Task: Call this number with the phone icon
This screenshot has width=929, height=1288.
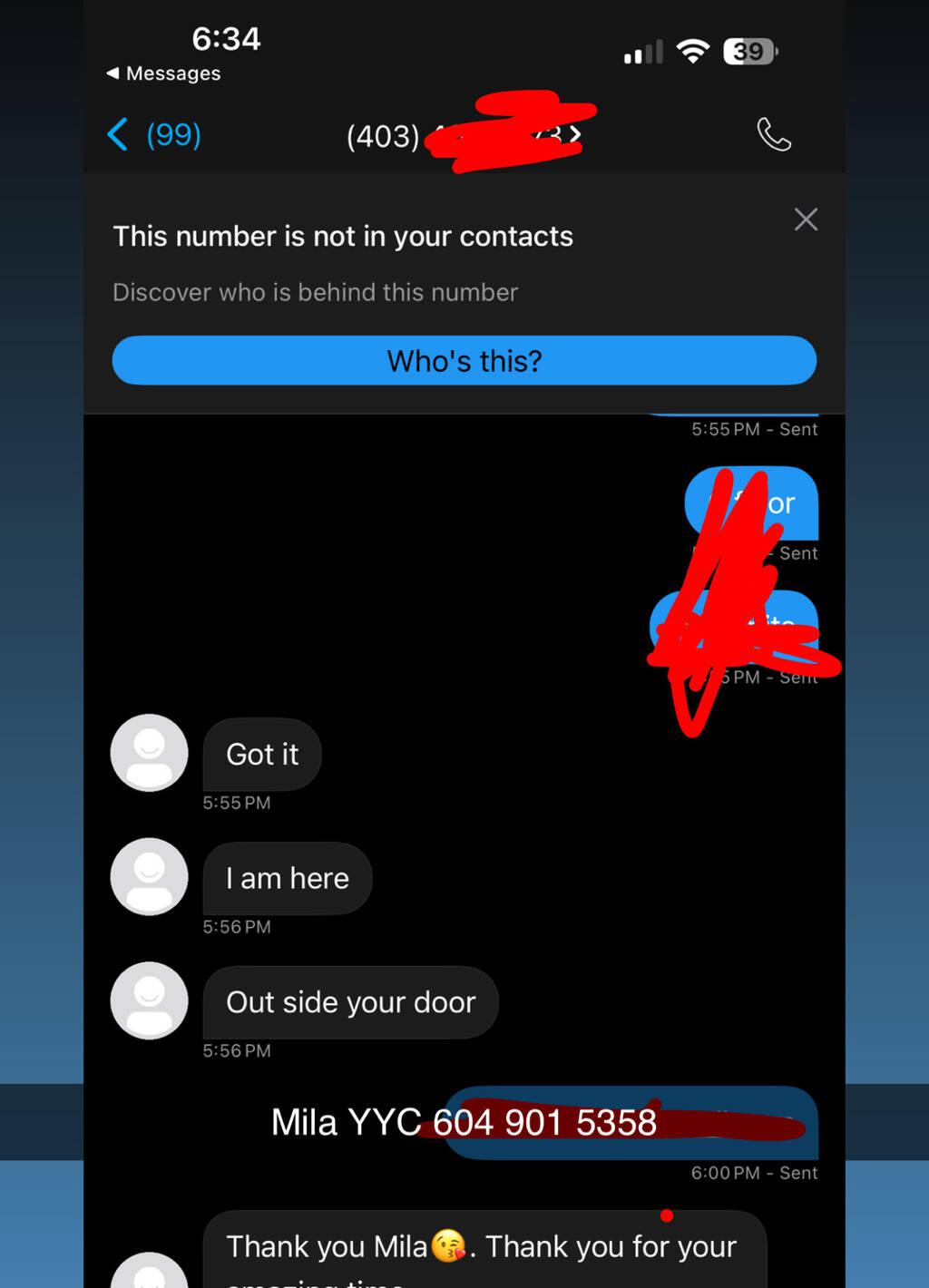Action: point(774,135)
